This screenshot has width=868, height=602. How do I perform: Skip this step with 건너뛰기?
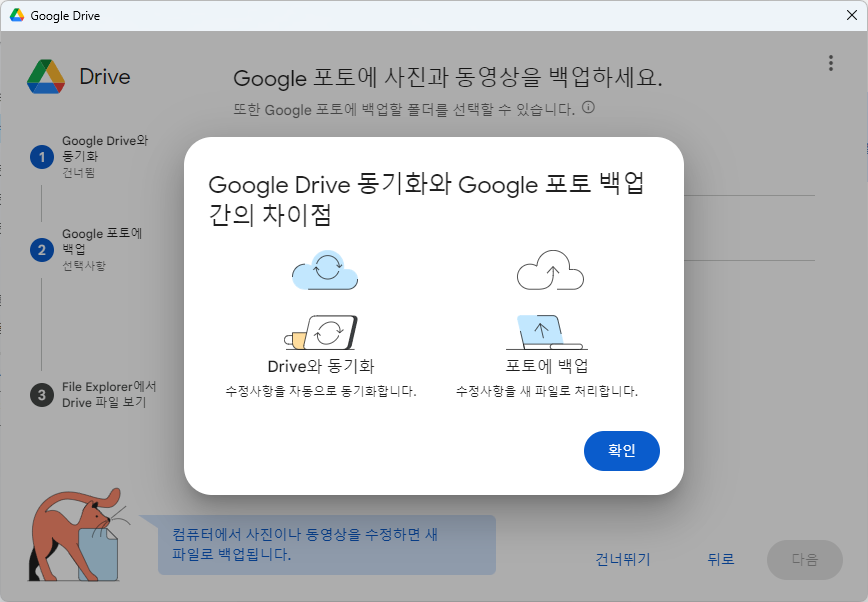(622, 559)
